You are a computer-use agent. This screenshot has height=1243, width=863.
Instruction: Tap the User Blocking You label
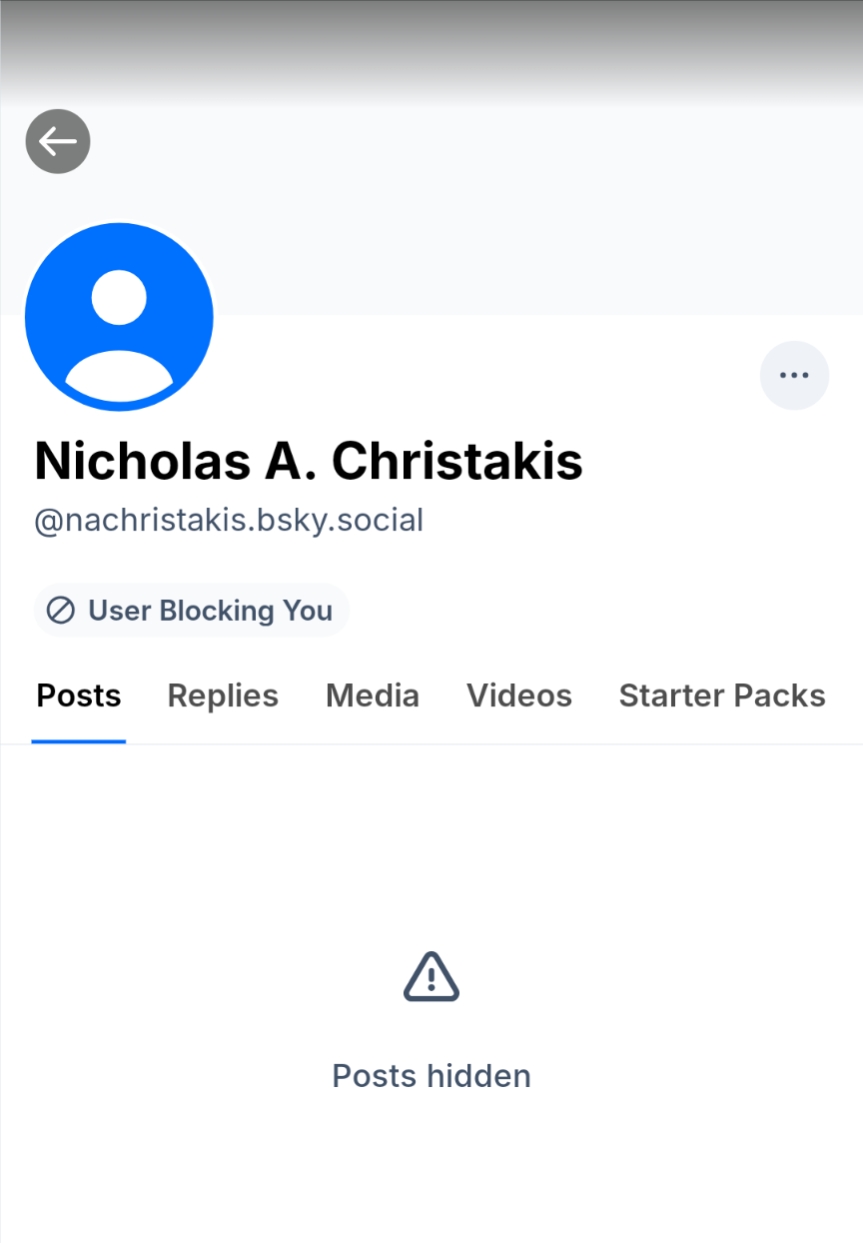[x=192, y=610]
